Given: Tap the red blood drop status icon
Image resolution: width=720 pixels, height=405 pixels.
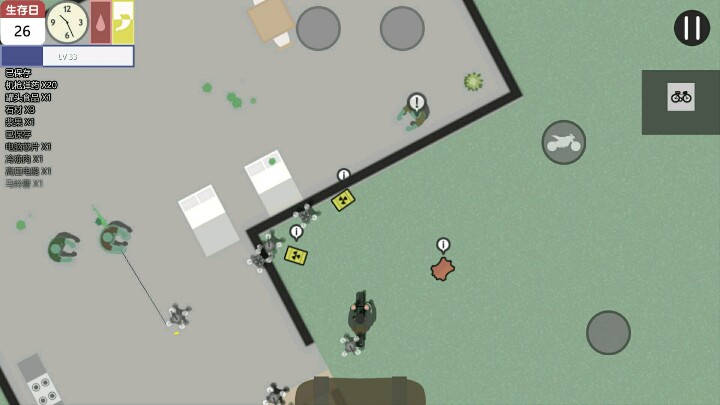Looking at the screenshot, I should click(101, 22).
